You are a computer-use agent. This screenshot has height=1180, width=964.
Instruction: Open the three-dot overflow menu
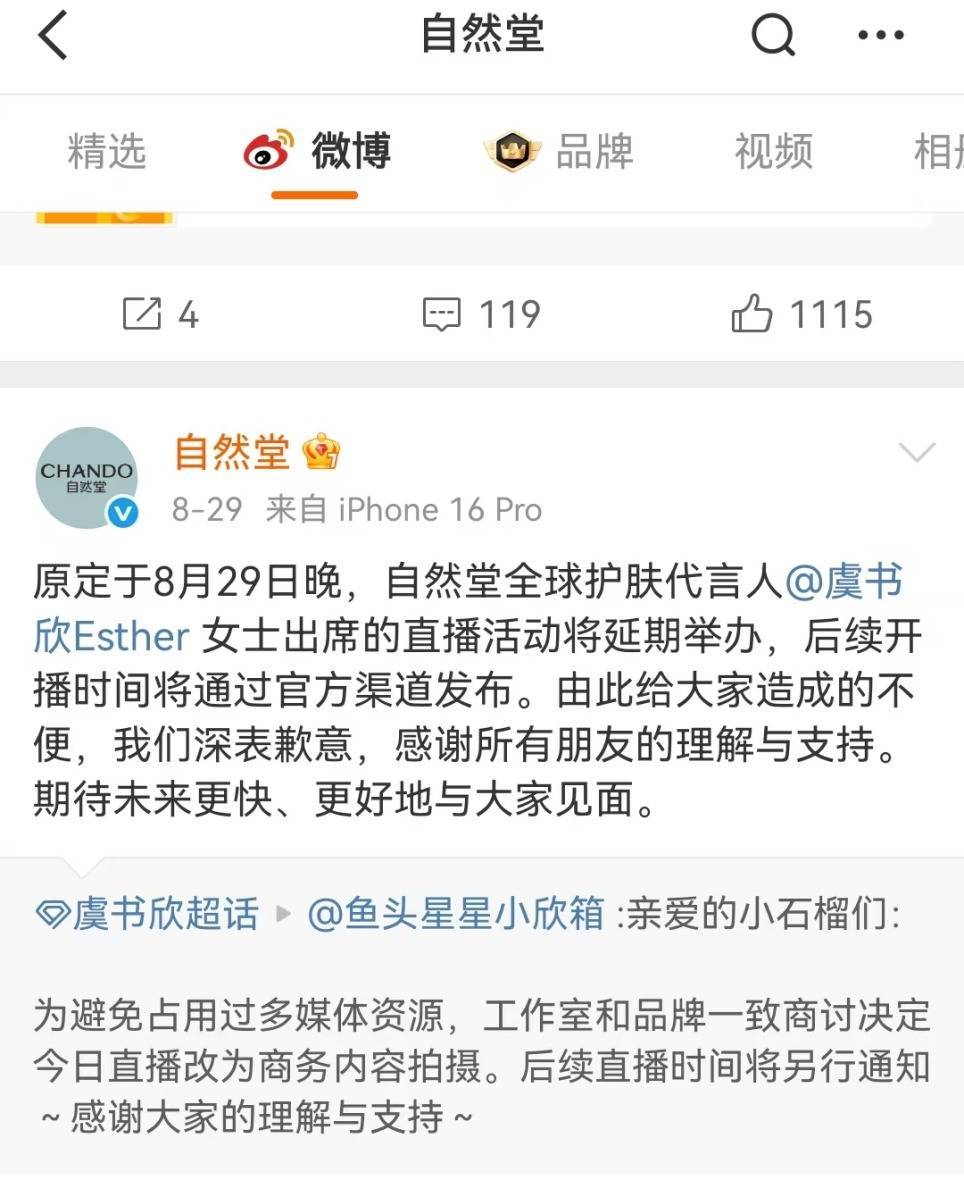tap(880, 36)
